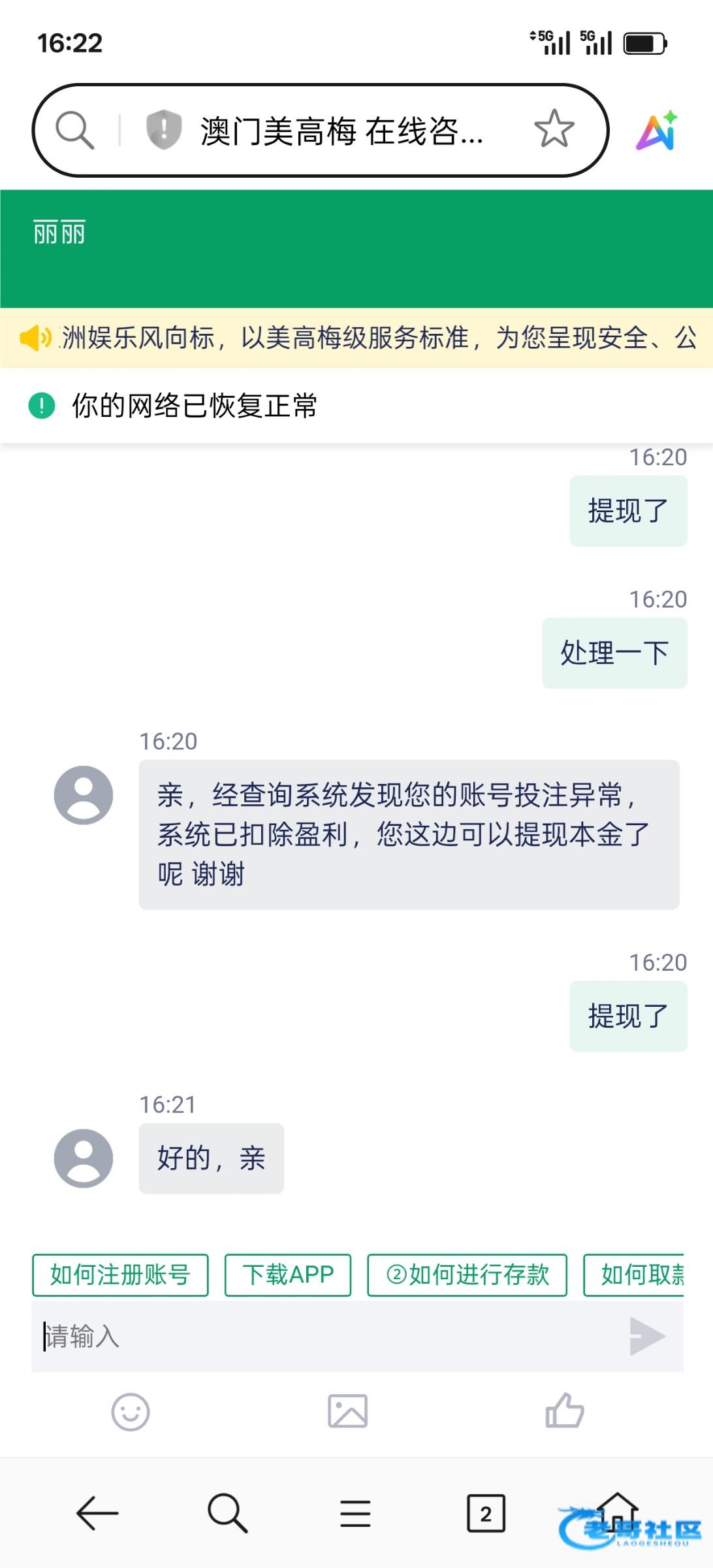The width and height of the screenshot is (713, 1568).
Task: Bookmark this page with the star
Action: (554, 129)
